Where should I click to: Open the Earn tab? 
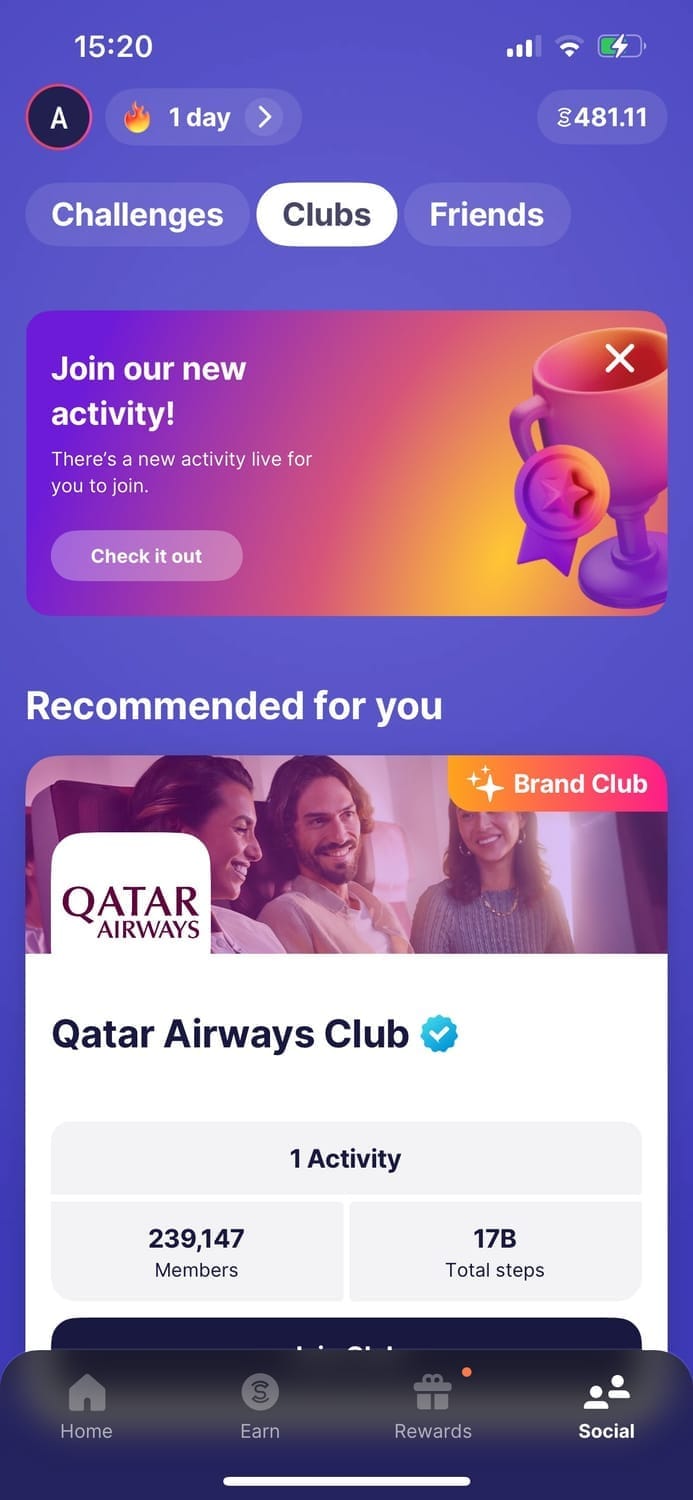[260, 1406]
